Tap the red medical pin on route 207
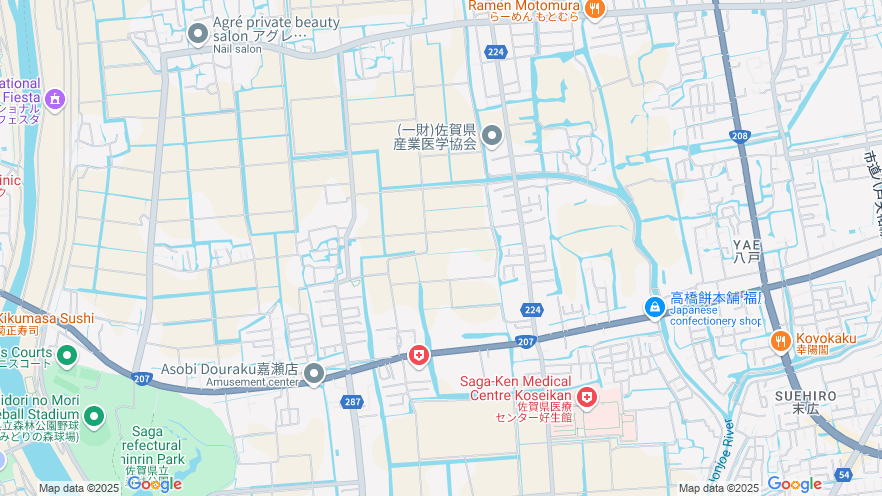 (419, 355)
